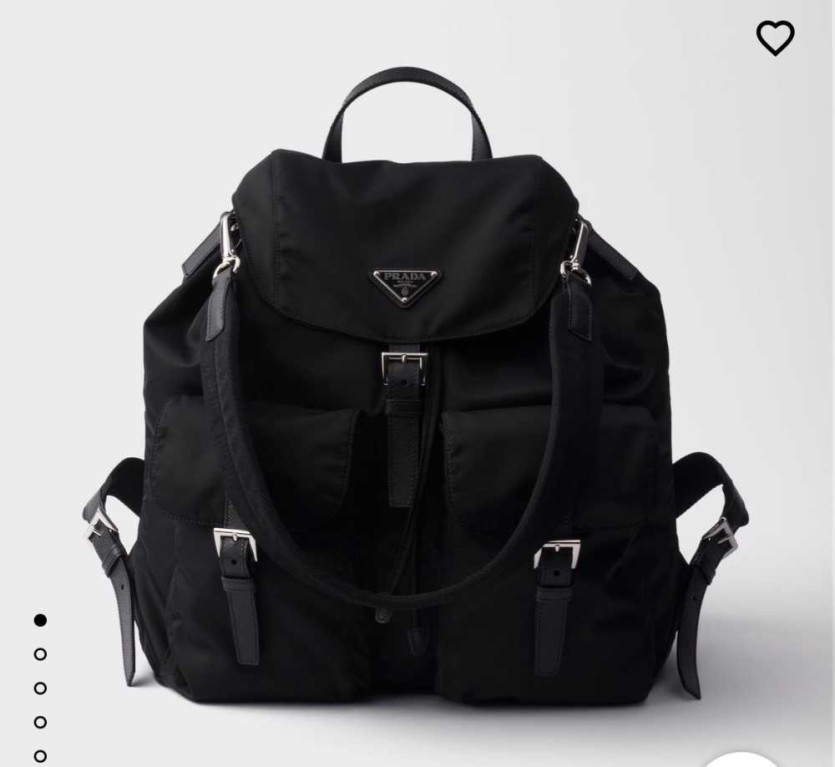The image size is (835, 767).
Task: Open the backpack product image full screen
Action: click(417, 400)
